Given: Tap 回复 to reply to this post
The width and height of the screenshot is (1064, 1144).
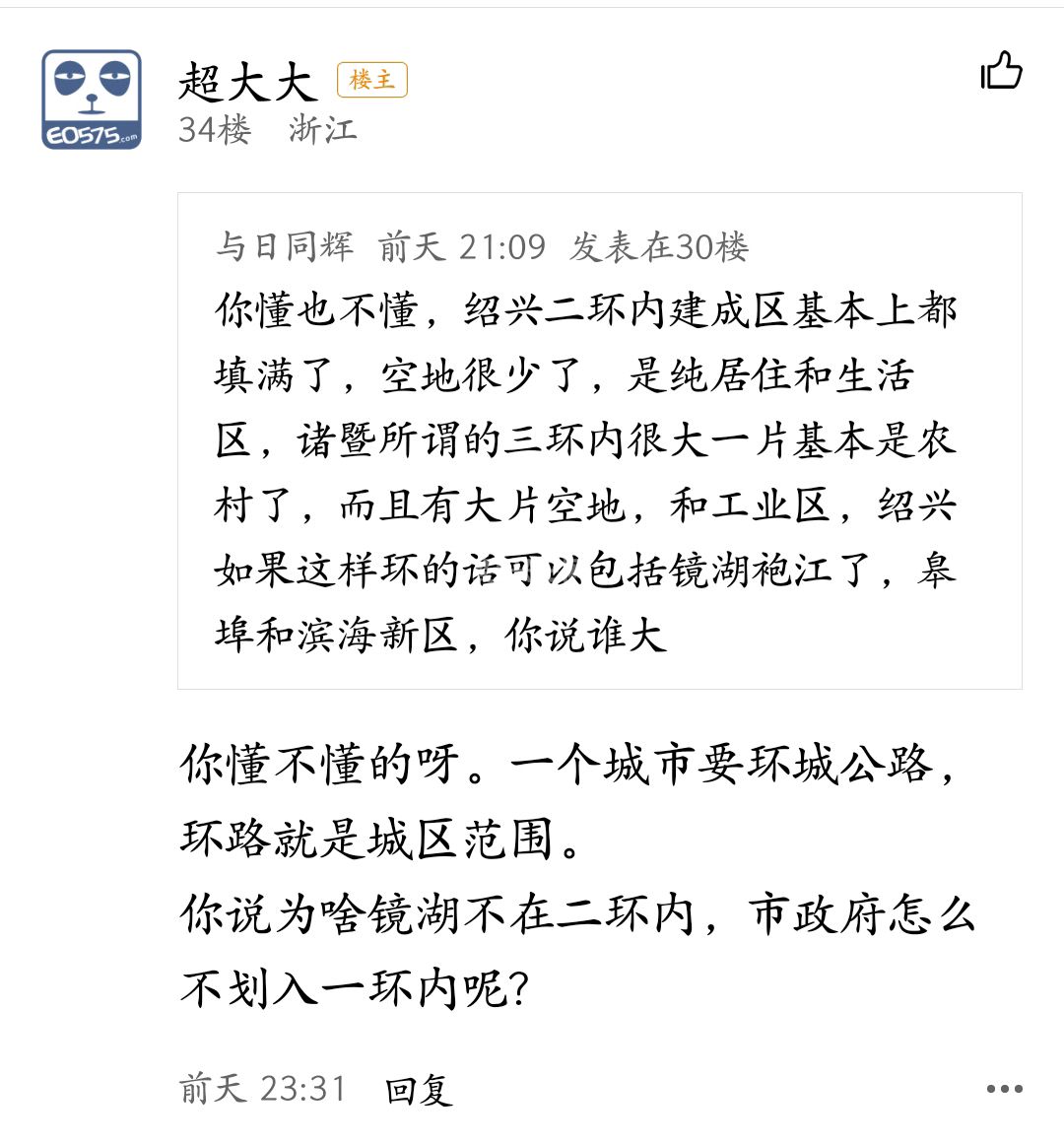Looking at the screenshot, I should pos(418,1090).
